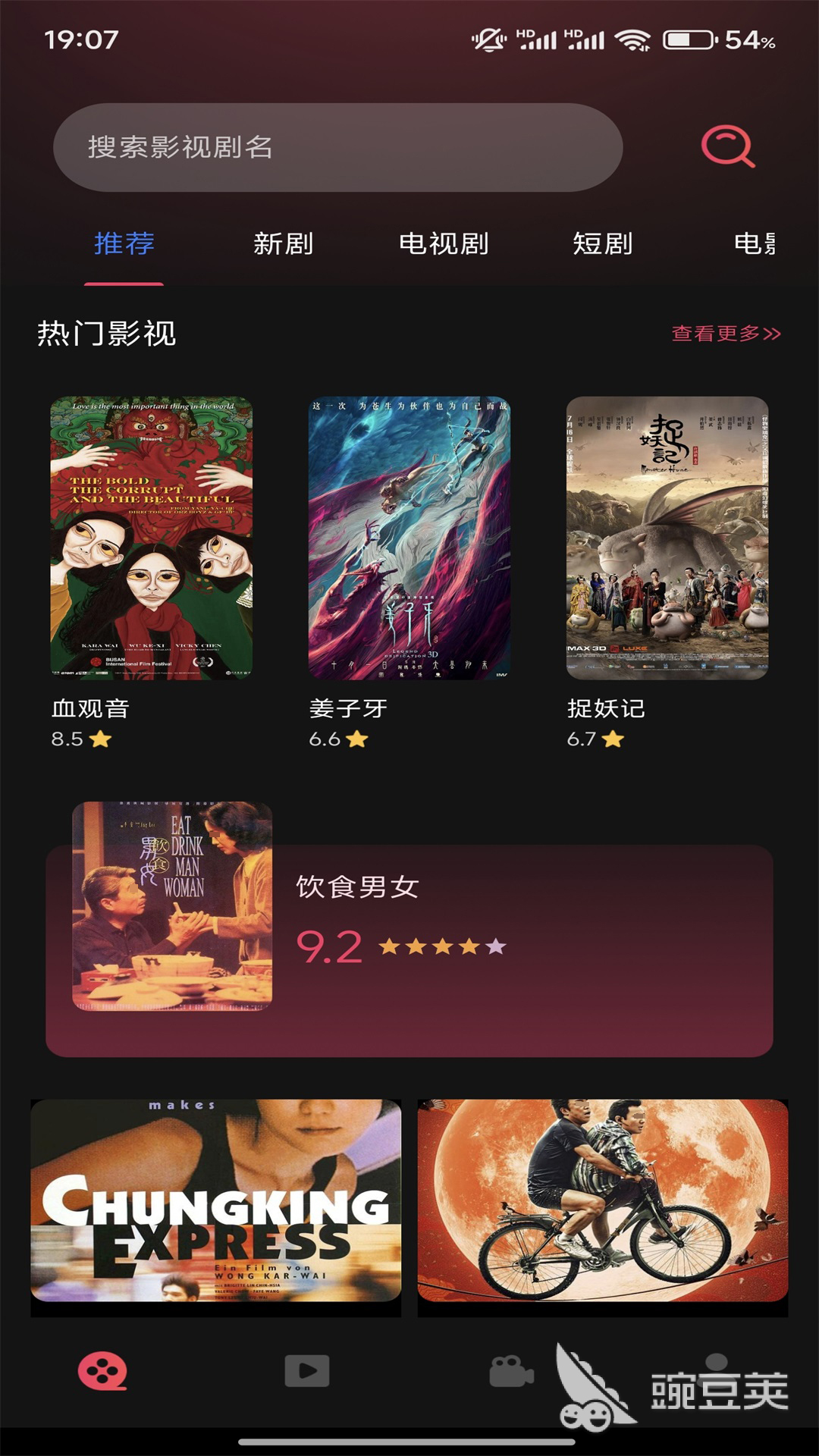Switch to the 推荐 tab
Viewport: 819px width, 1456px height.
point(124,243)
